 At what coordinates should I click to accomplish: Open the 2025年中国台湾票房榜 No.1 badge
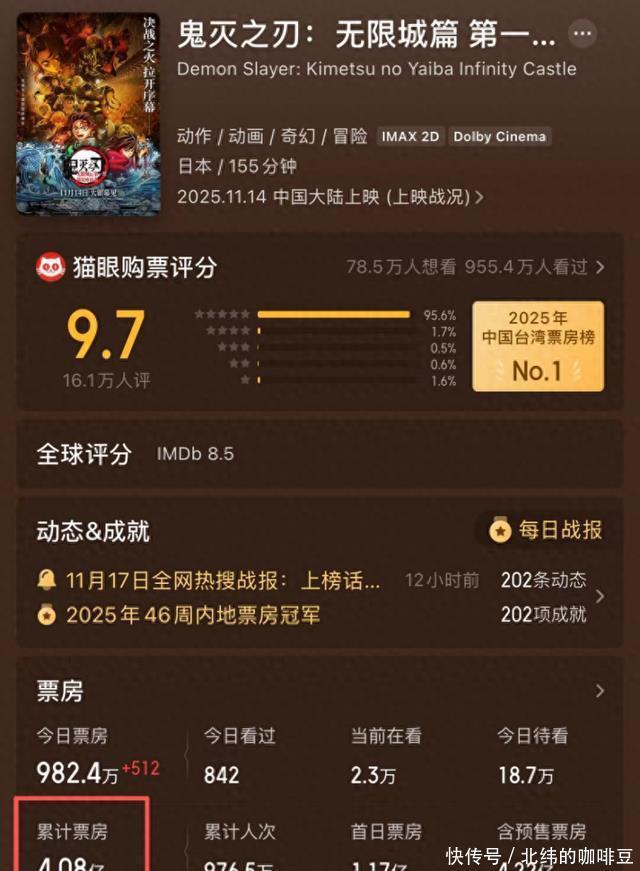pyautogui.click(x=537, y=347)
